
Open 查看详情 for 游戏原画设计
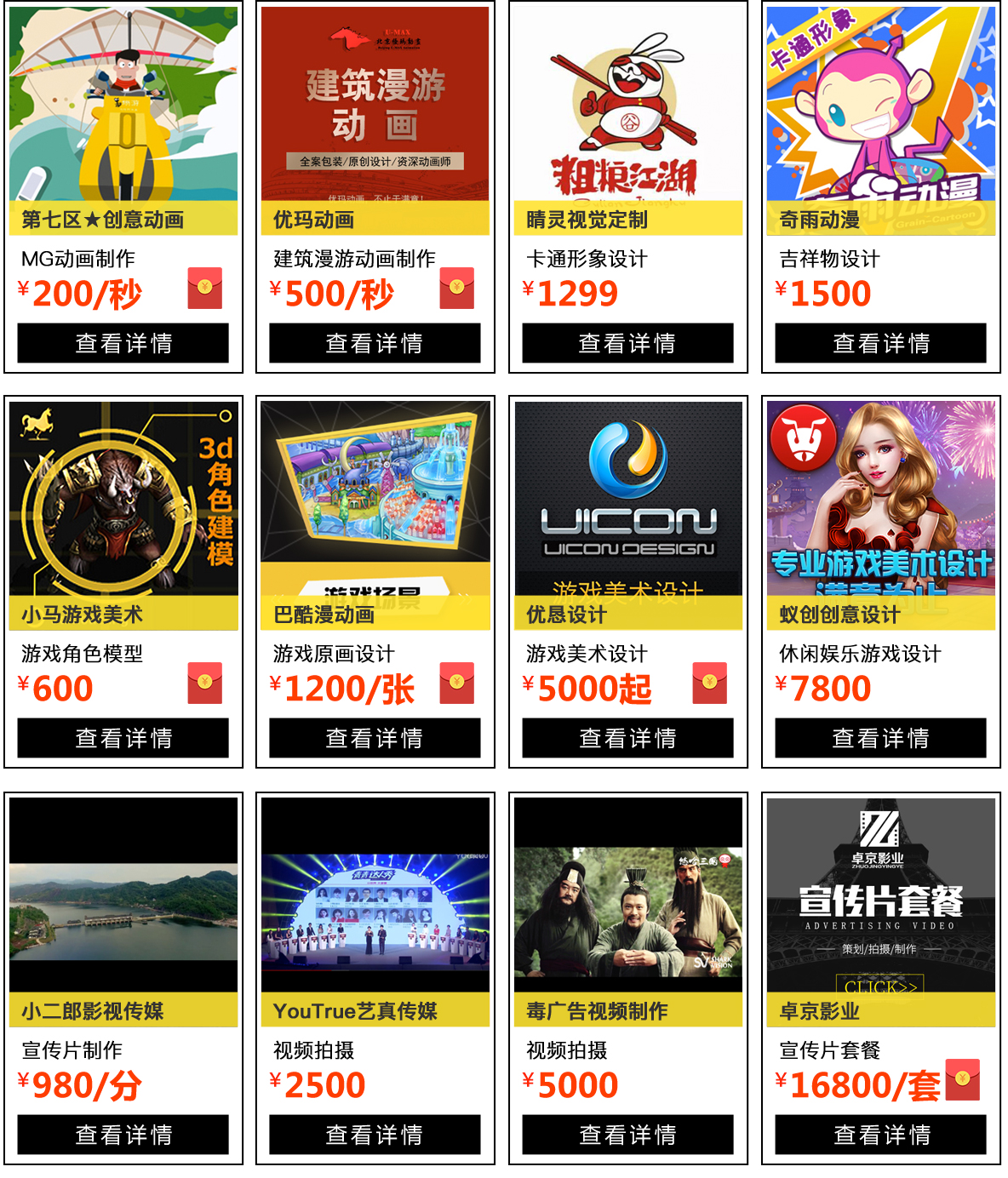(x=375, y=738)
